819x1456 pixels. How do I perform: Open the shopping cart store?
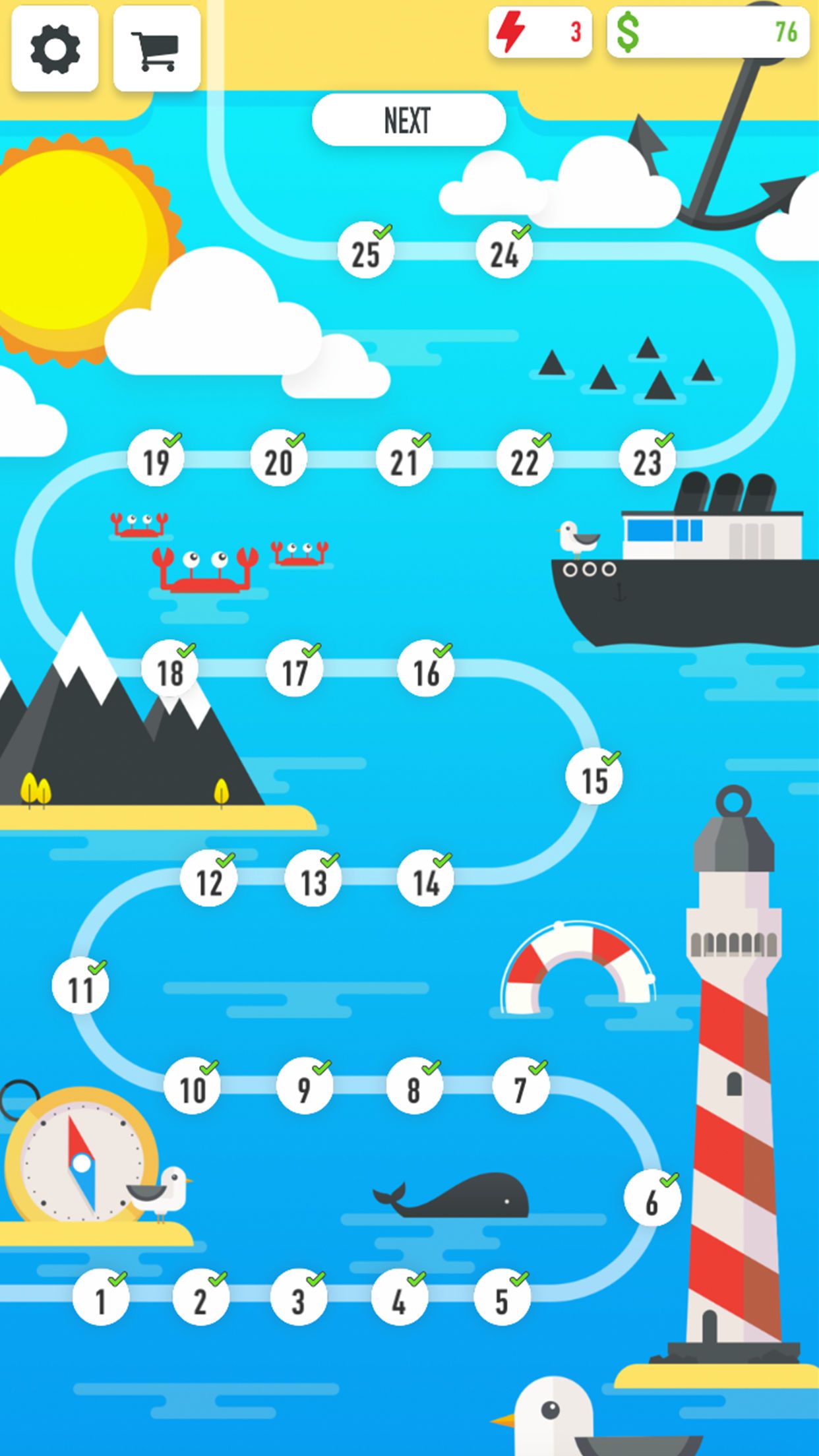(156, 49)
